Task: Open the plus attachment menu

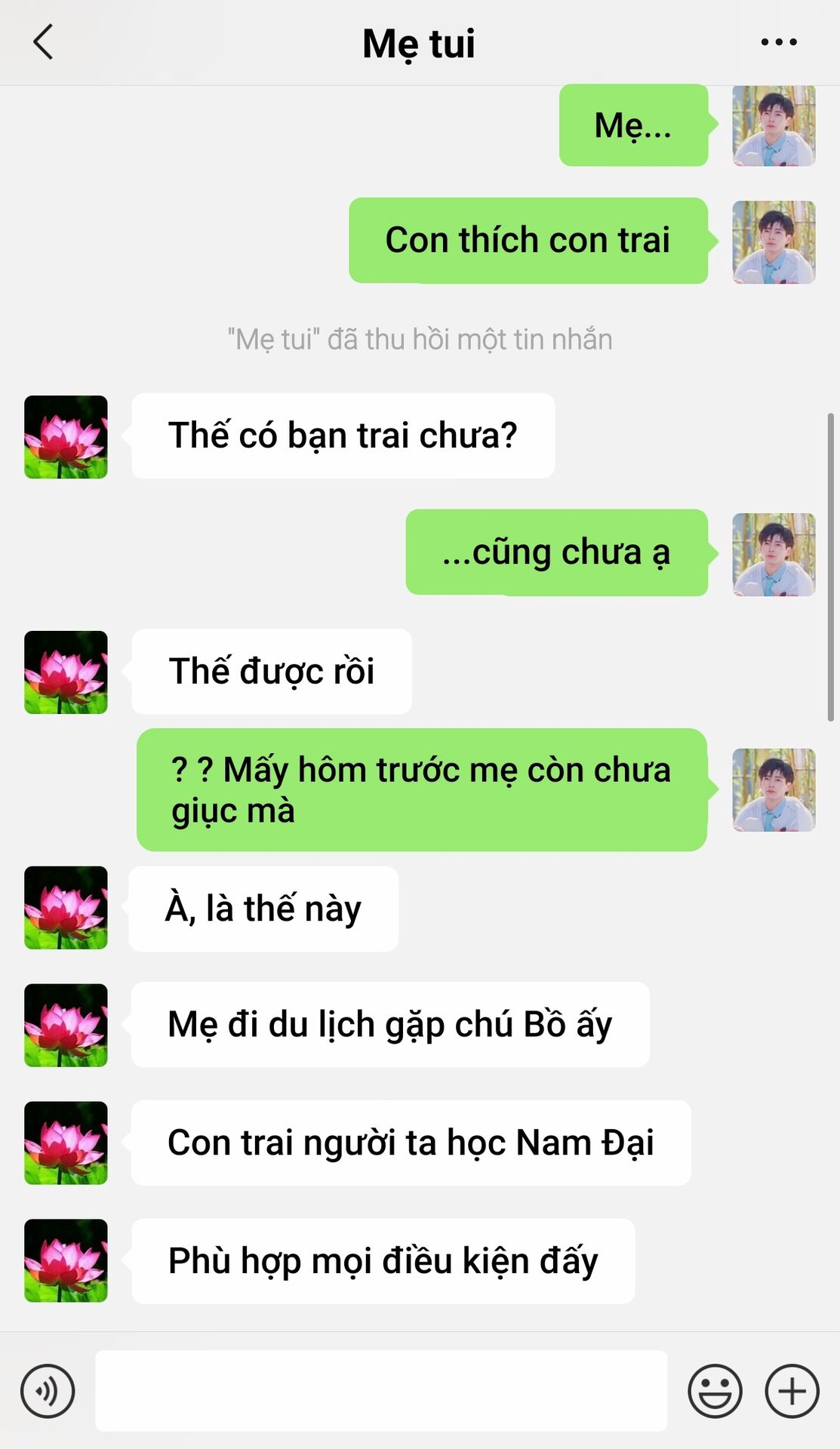Action: pos(792,1390)
